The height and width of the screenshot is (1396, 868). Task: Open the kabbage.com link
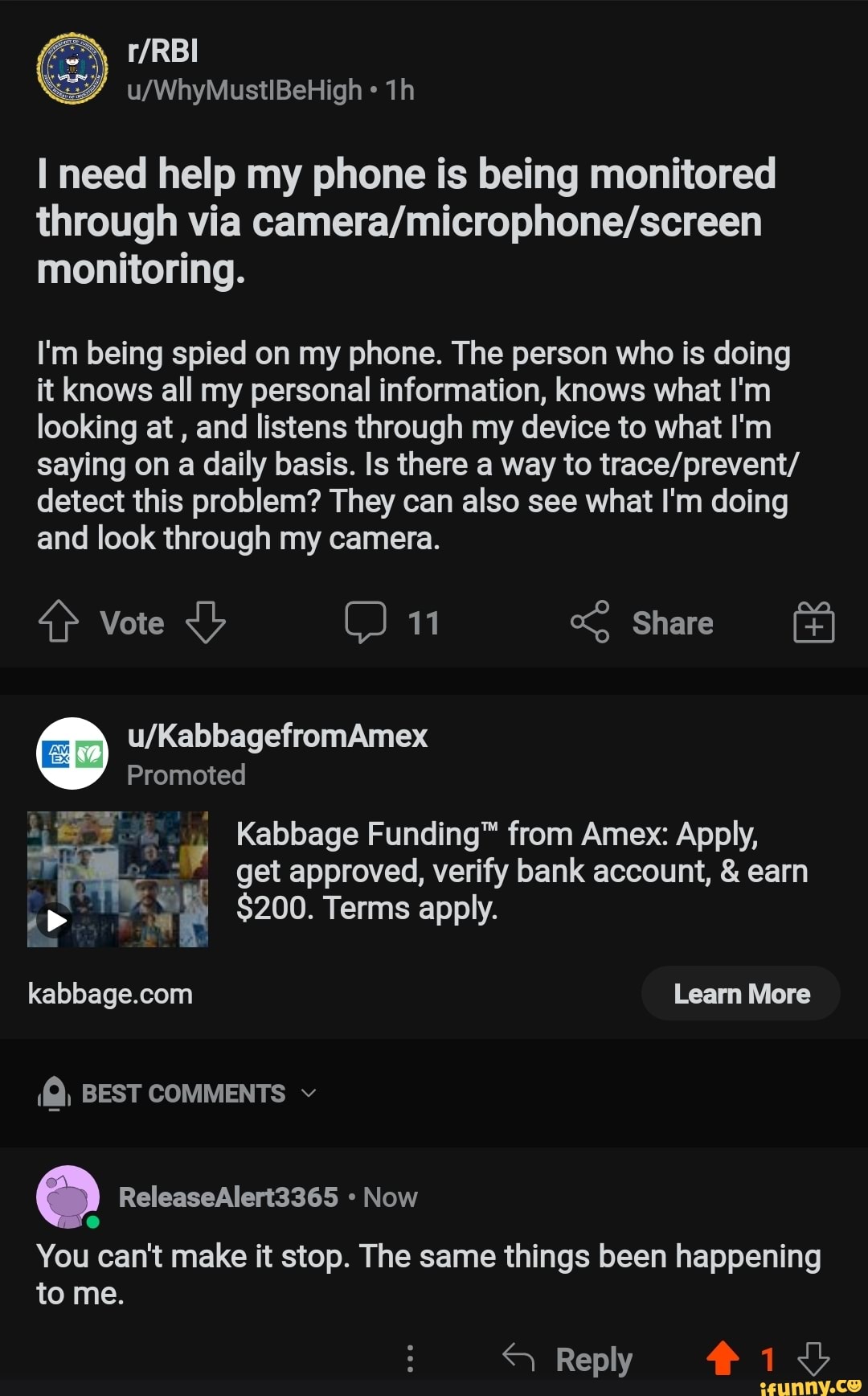tap(110, 993)
